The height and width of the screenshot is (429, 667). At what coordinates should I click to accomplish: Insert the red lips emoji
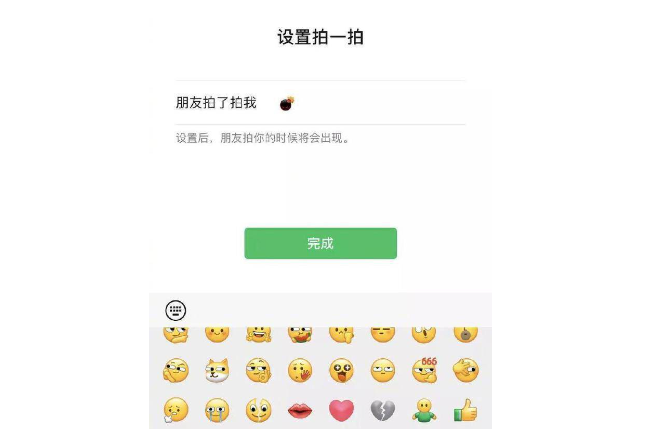[300, 410]
